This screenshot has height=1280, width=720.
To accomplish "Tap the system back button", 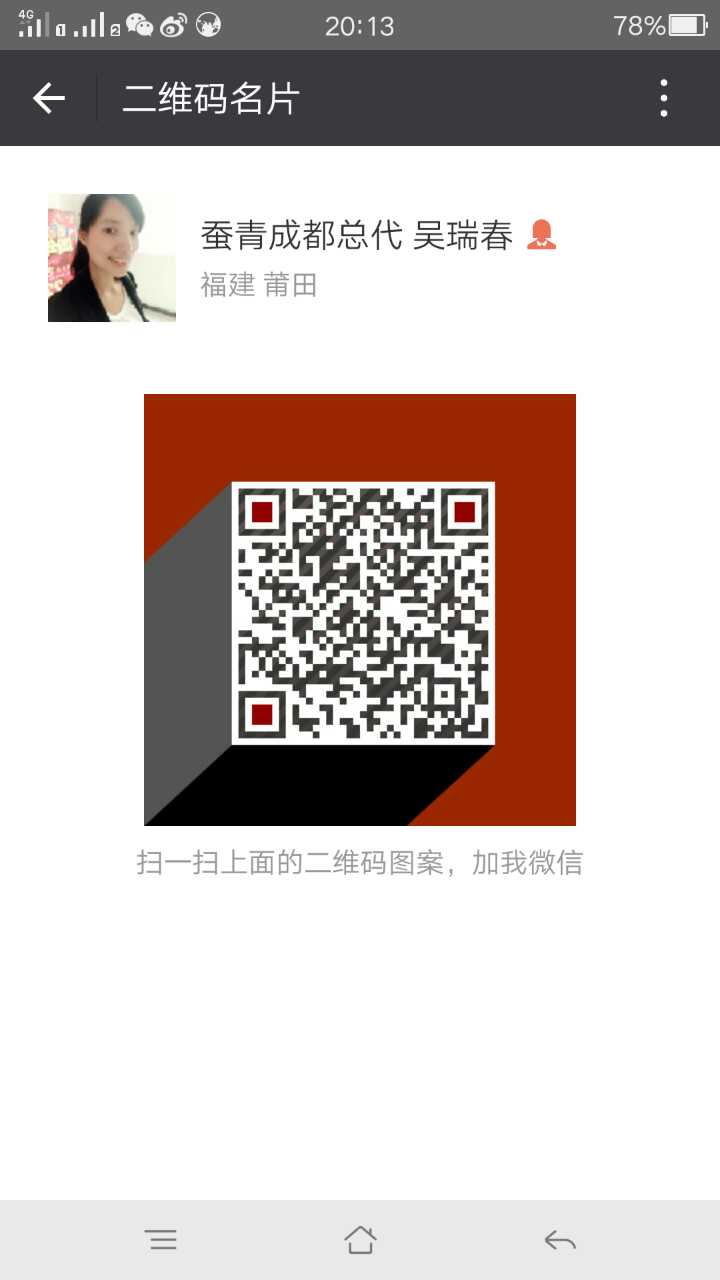I will [560, 1240].
